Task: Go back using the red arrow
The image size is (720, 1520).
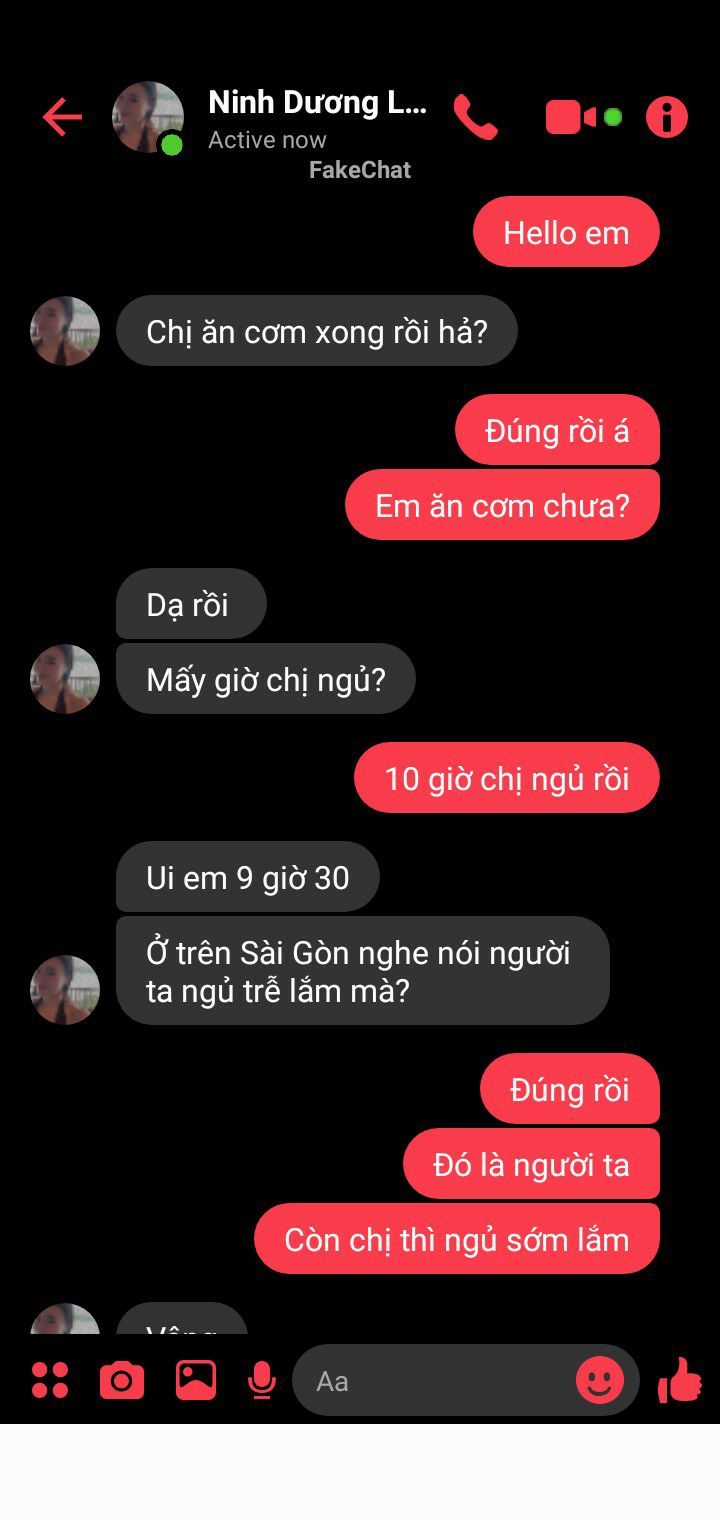Action: pos(62,118)
